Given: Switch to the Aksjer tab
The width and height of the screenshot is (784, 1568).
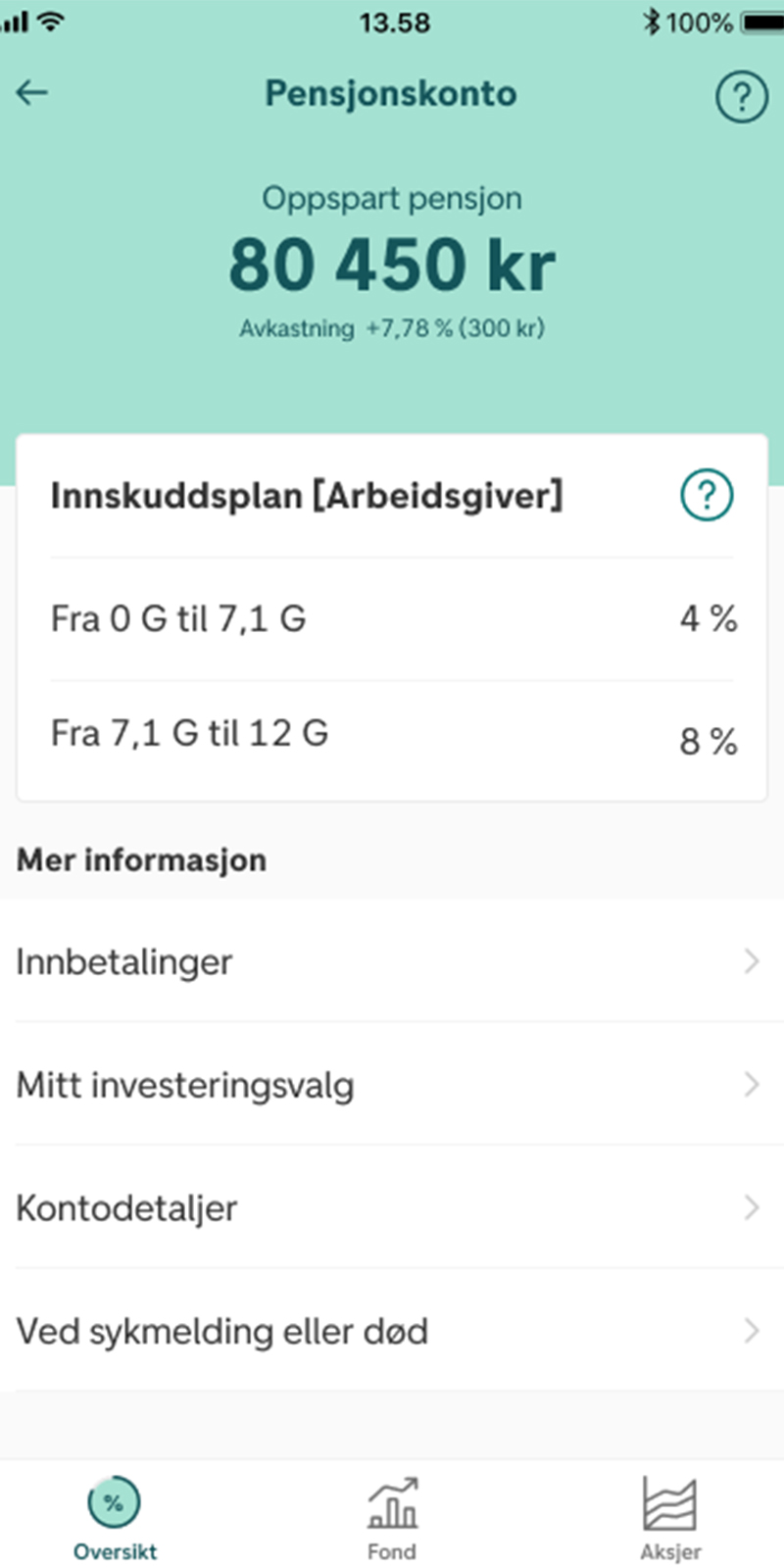Looking at the screenshot, I should click(x=670, y=1518).
